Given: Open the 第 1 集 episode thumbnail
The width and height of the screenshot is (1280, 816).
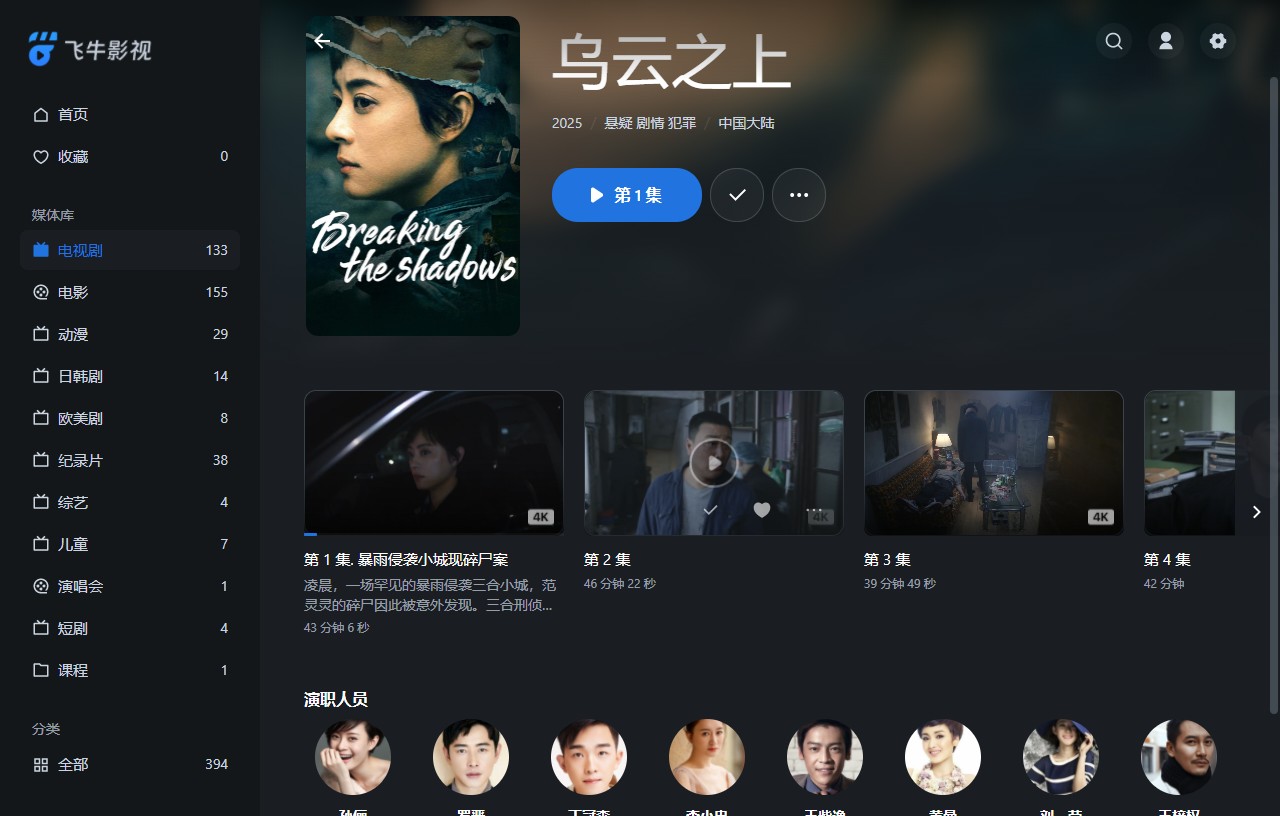Looking at the screenshot, I should [x=433, y=462].
